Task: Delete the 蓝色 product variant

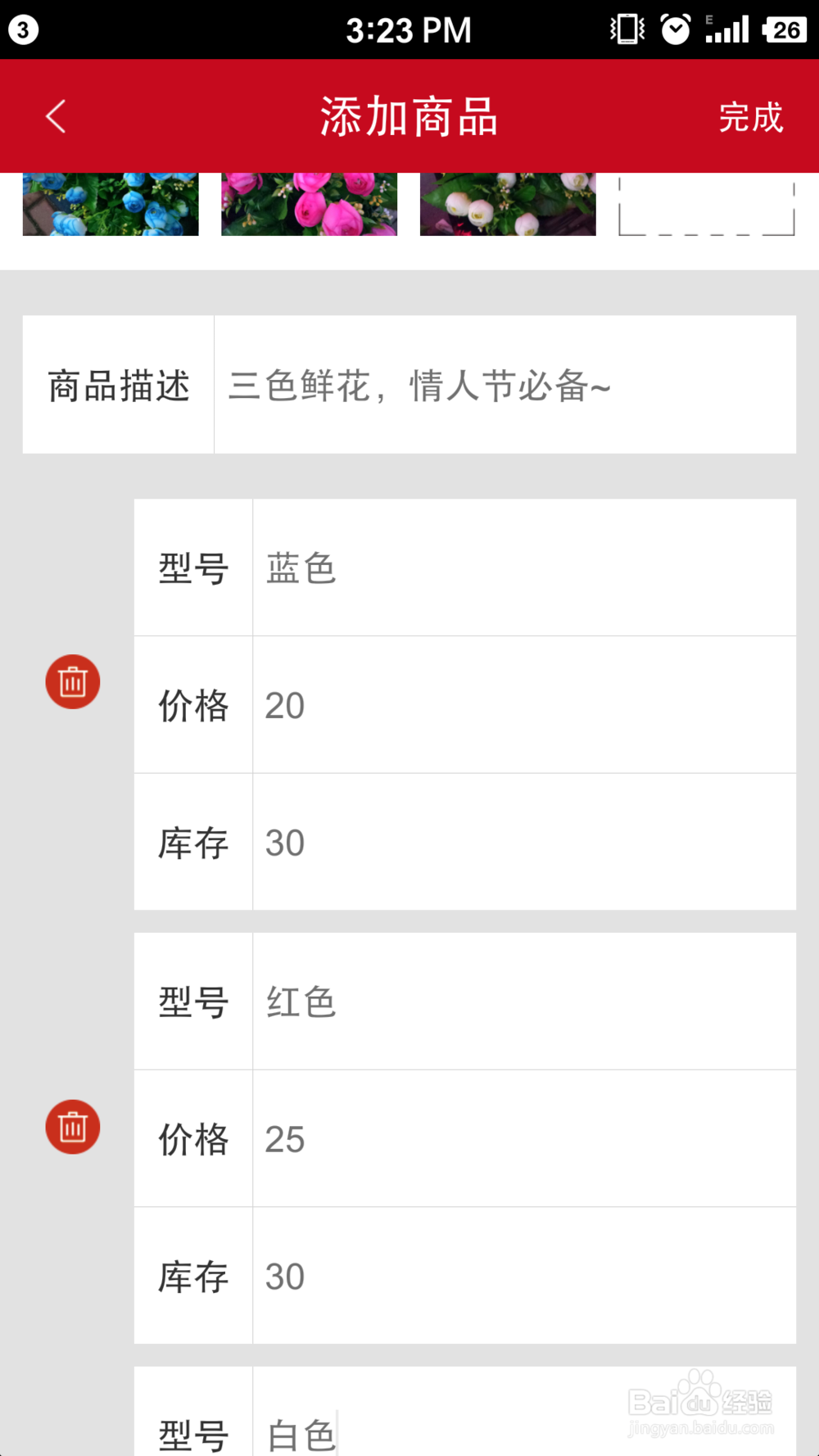Action: coord(73,681)
